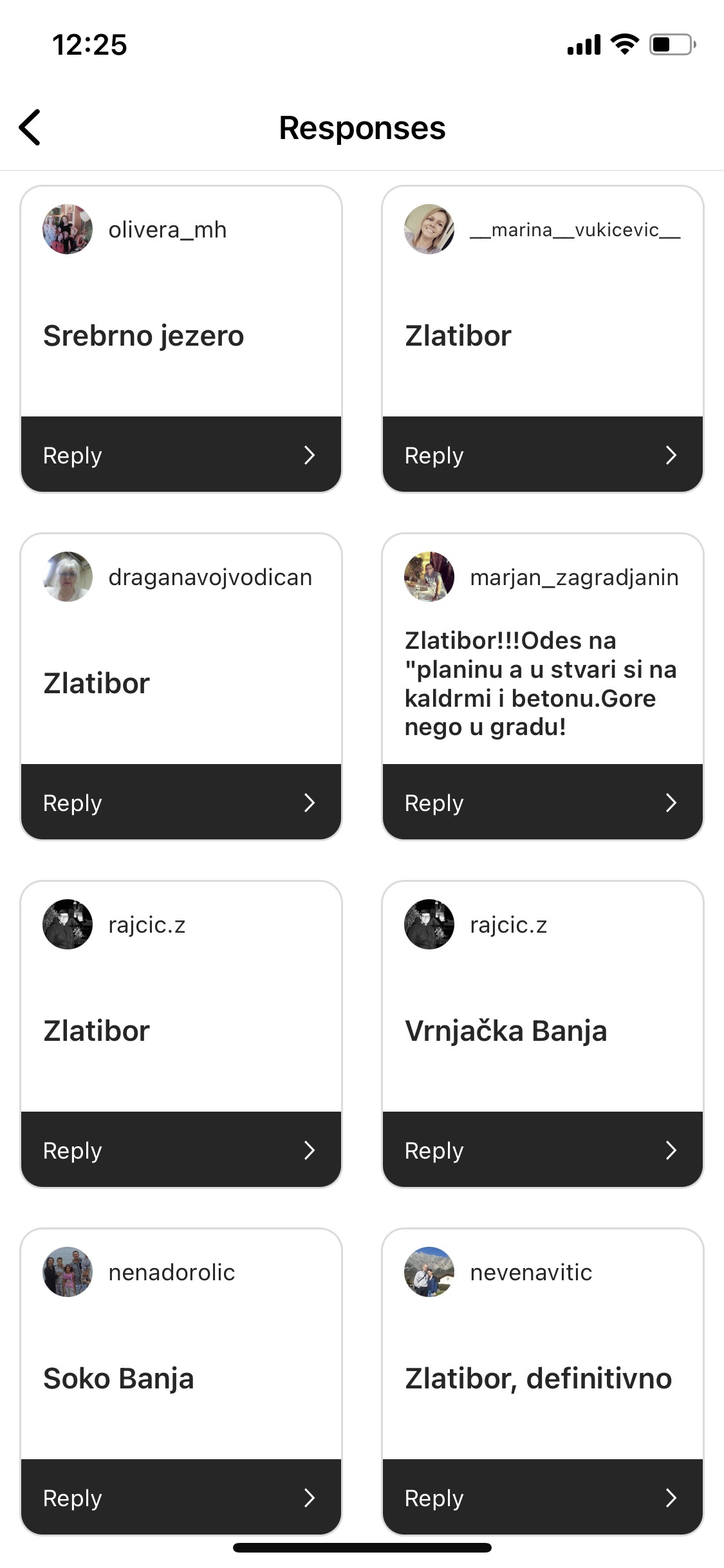Reply to rajcic.z's Zlatibor response
This screenshot has width=724, height=1568.
[x=181, y=1150]
